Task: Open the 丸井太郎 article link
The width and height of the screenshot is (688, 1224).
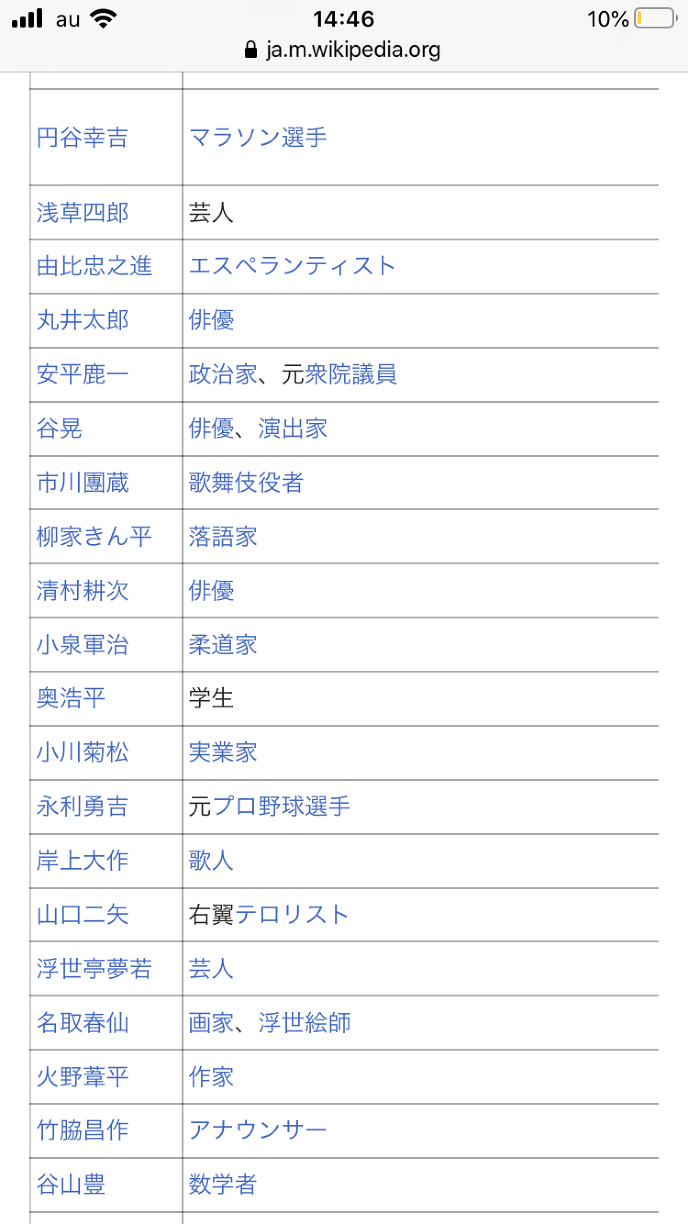Action: click(83, 320)
